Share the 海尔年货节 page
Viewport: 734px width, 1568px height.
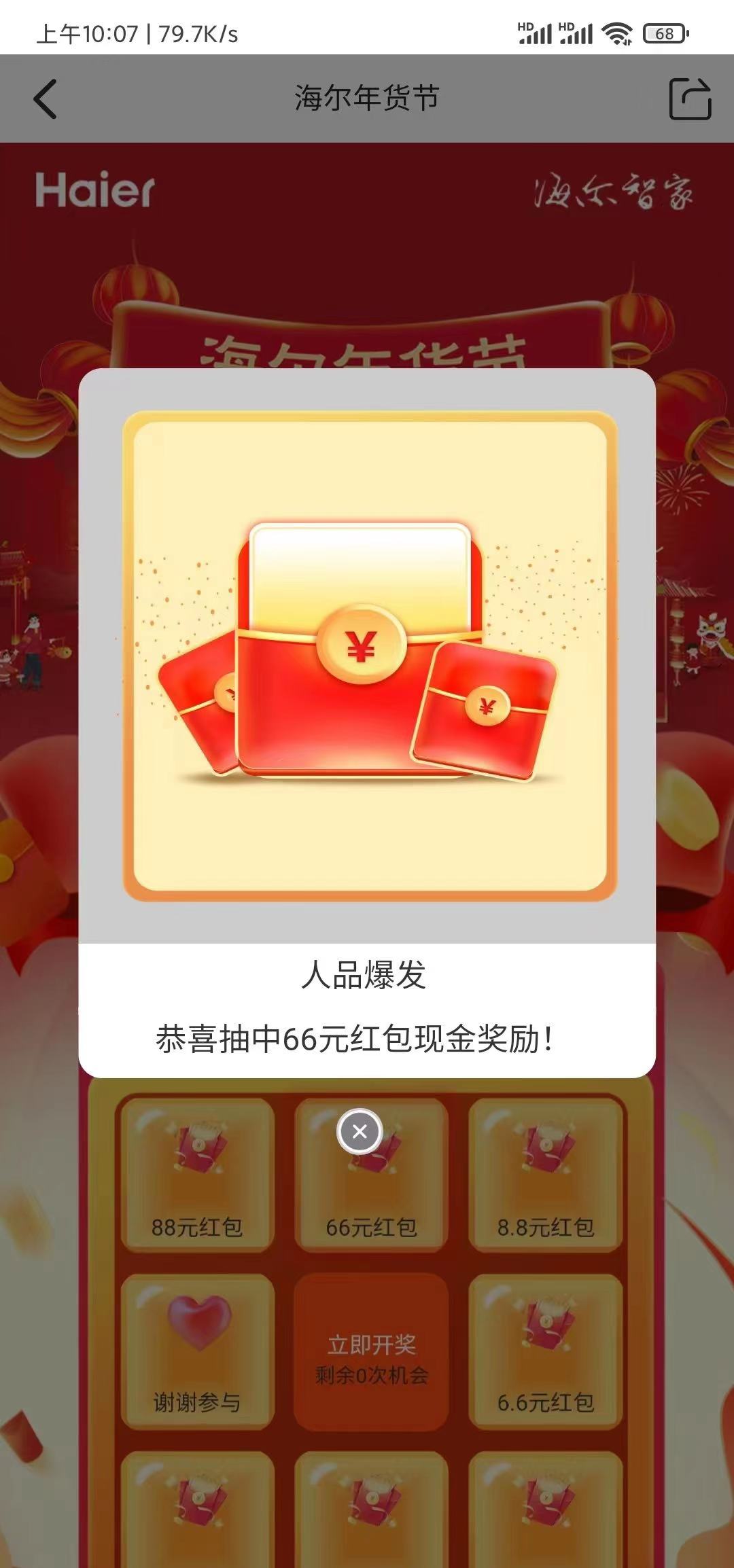(689, 99)
